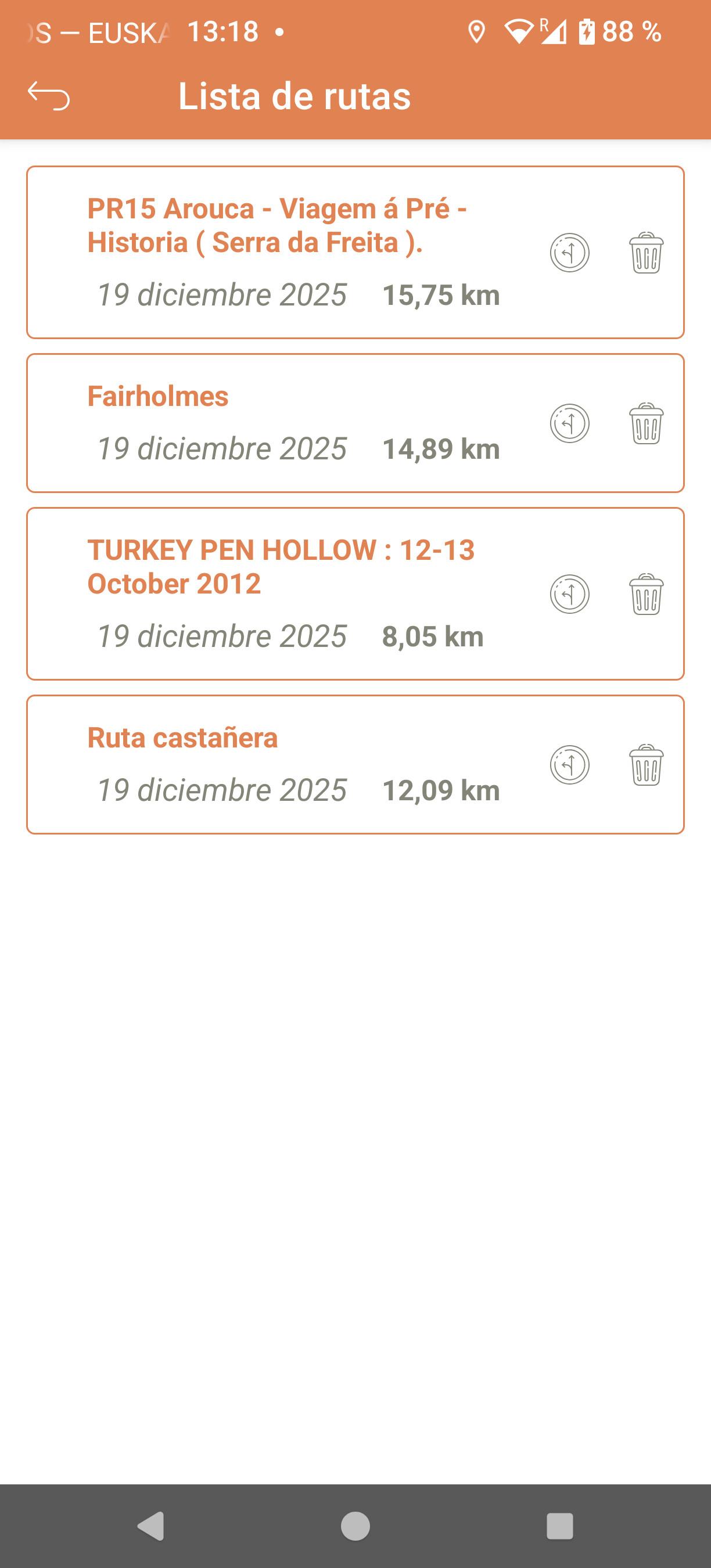This screenshot has height=1568, width=711.
Task: Delete the TURKEY PEN HOLLOW route
Action: [646, 594]
